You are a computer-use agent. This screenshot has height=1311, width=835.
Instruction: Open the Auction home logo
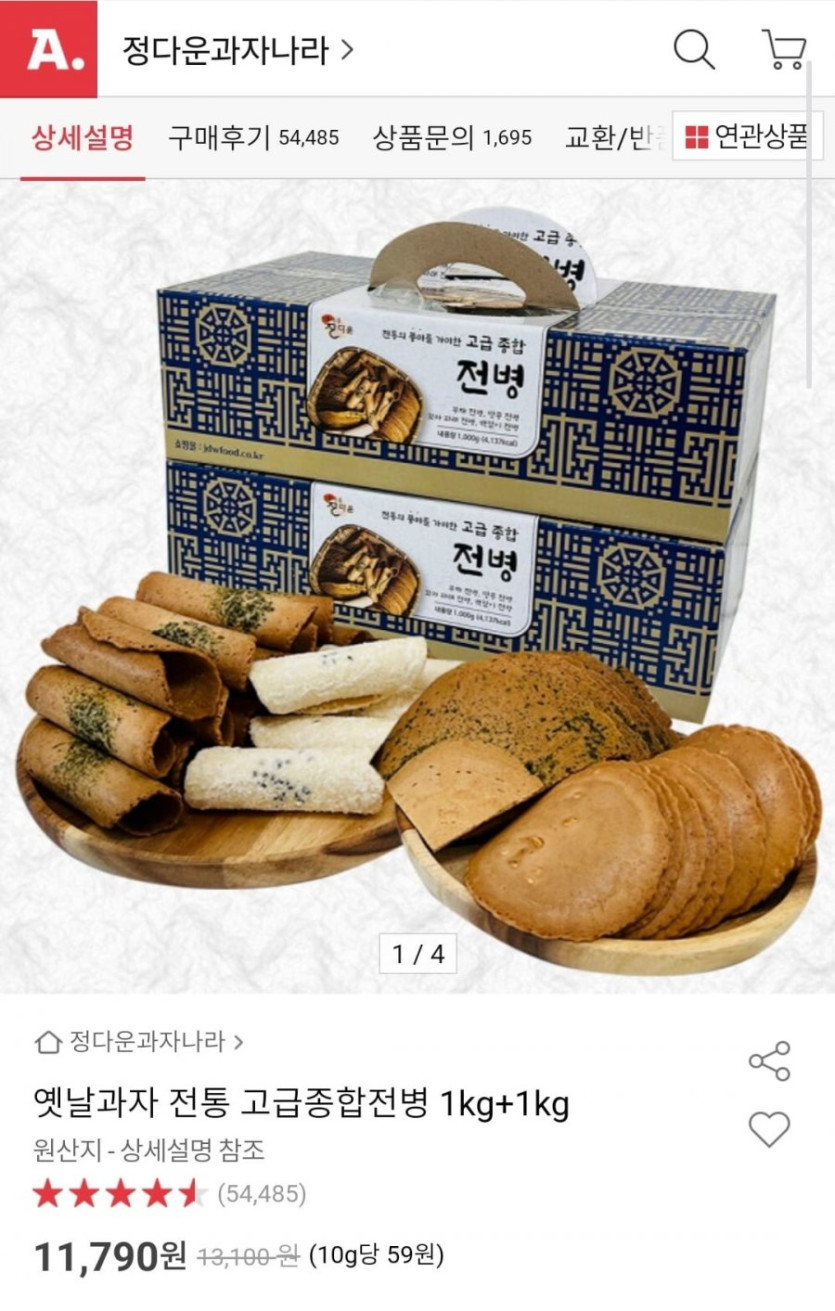point(49,49)
